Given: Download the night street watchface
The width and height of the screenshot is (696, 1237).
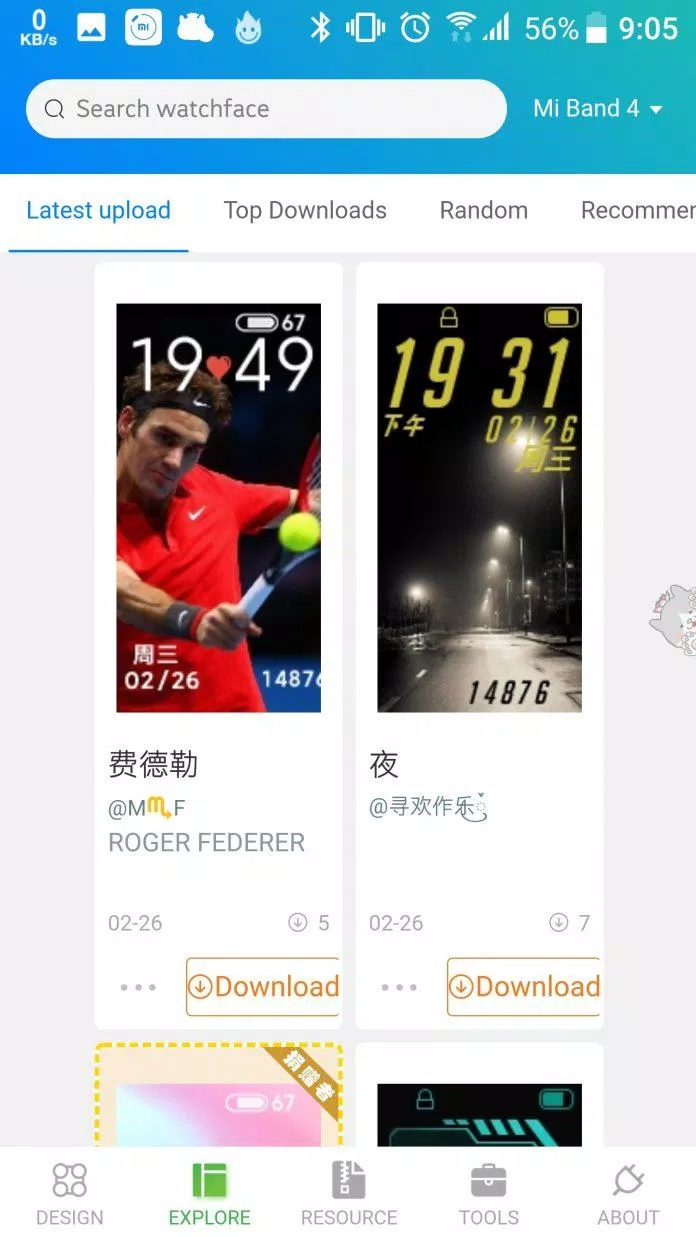Looking at the screenshot, I should [524, 987].
